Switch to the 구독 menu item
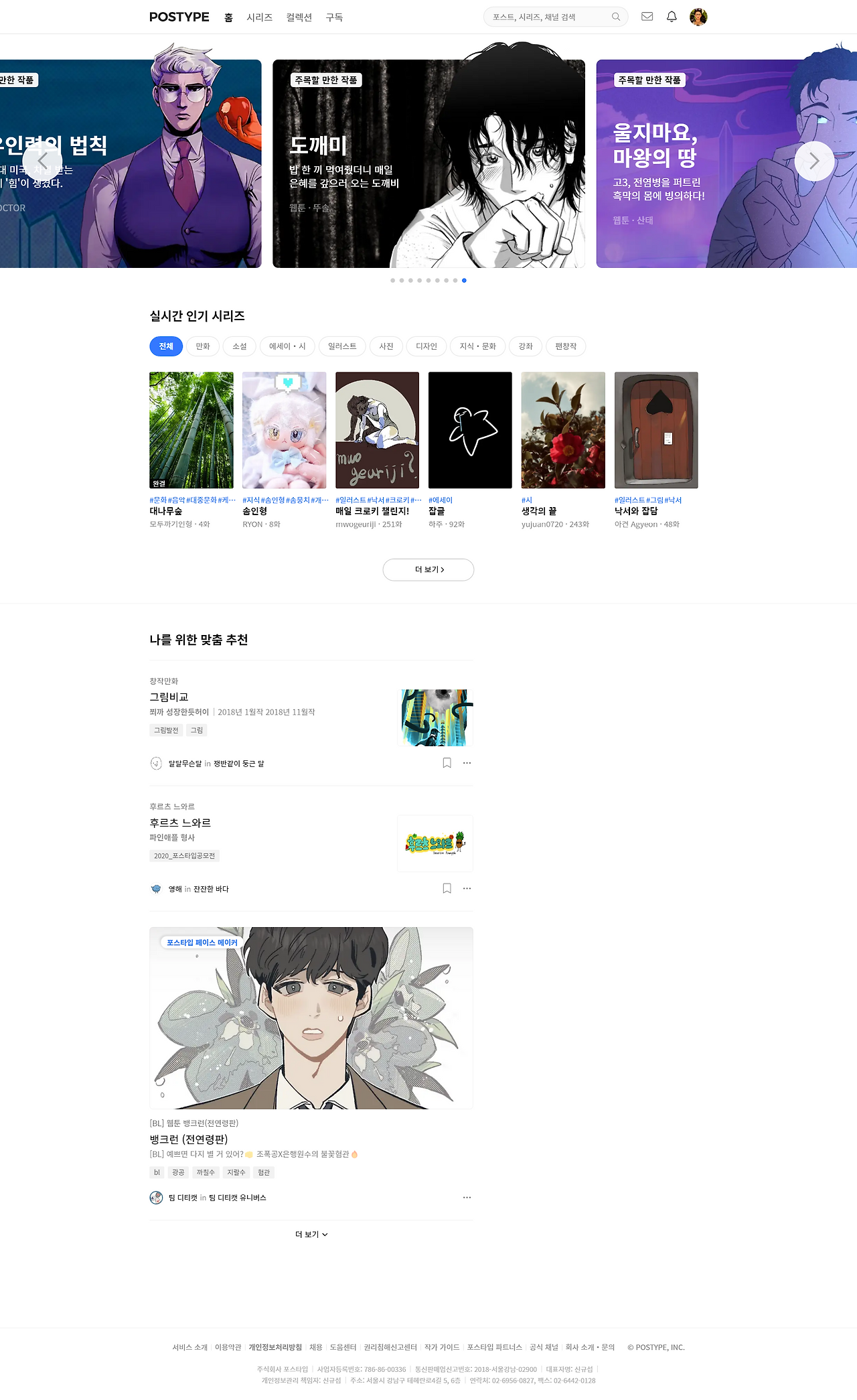This screenshot has height=1400, width=857. click(335, 17)
